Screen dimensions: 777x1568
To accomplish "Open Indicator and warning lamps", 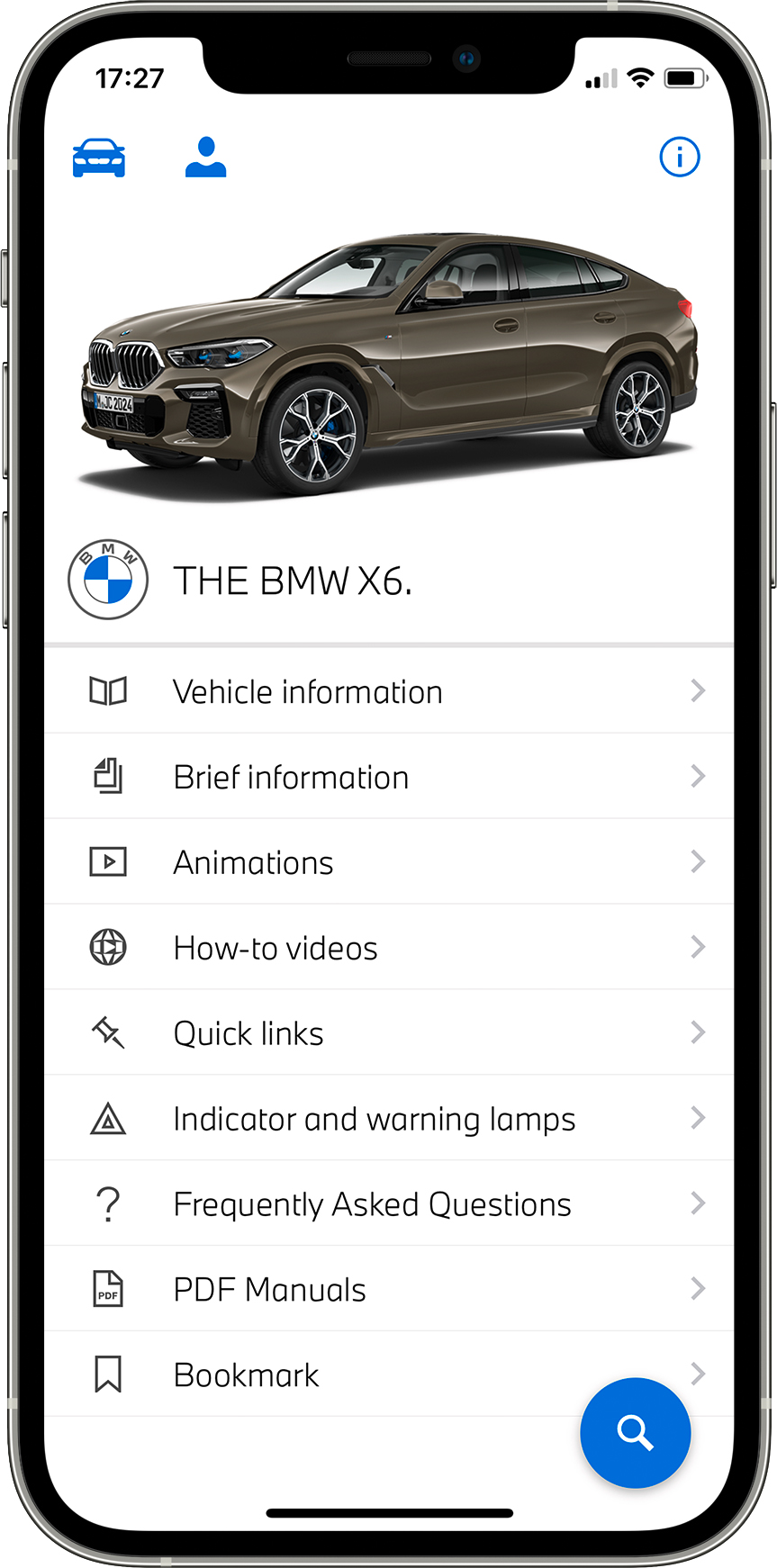I will pos(389,1119).
